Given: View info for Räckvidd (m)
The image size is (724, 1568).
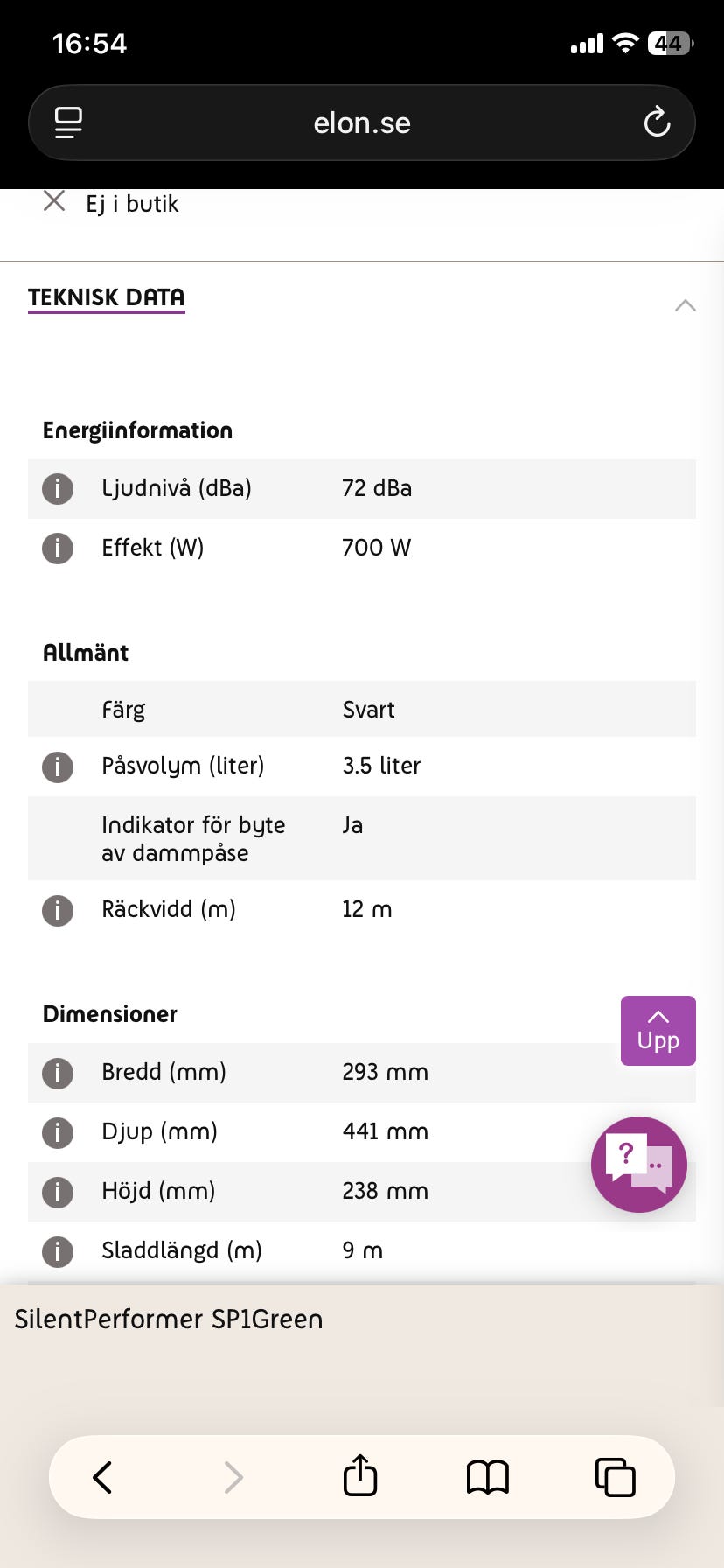Looking at the screenshot, I should (58, 910).
